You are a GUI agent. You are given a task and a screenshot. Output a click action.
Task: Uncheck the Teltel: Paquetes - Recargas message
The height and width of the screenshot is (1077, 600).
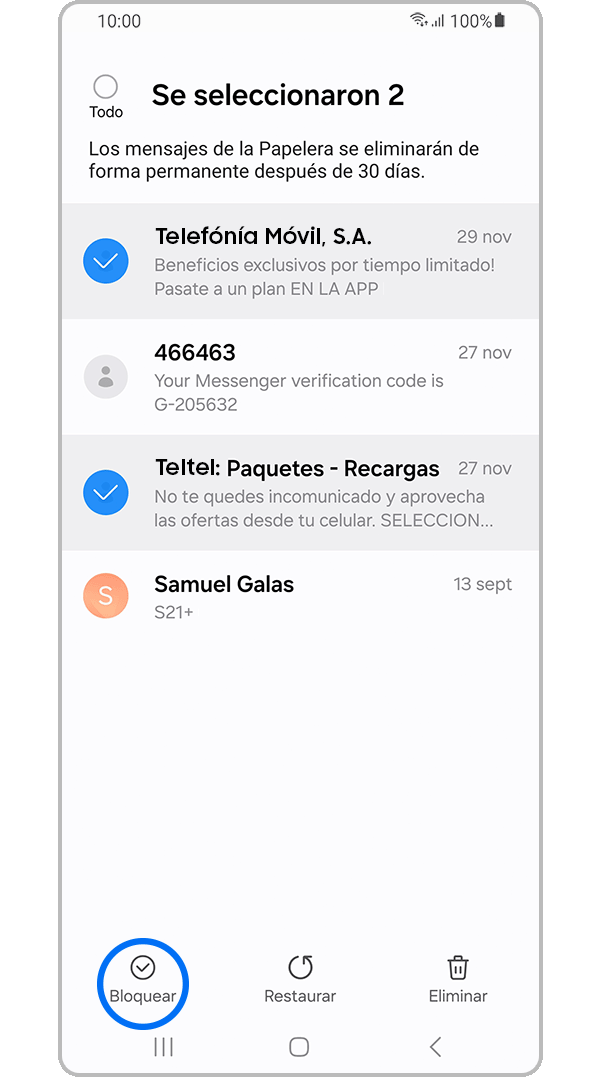click(105, 492)
